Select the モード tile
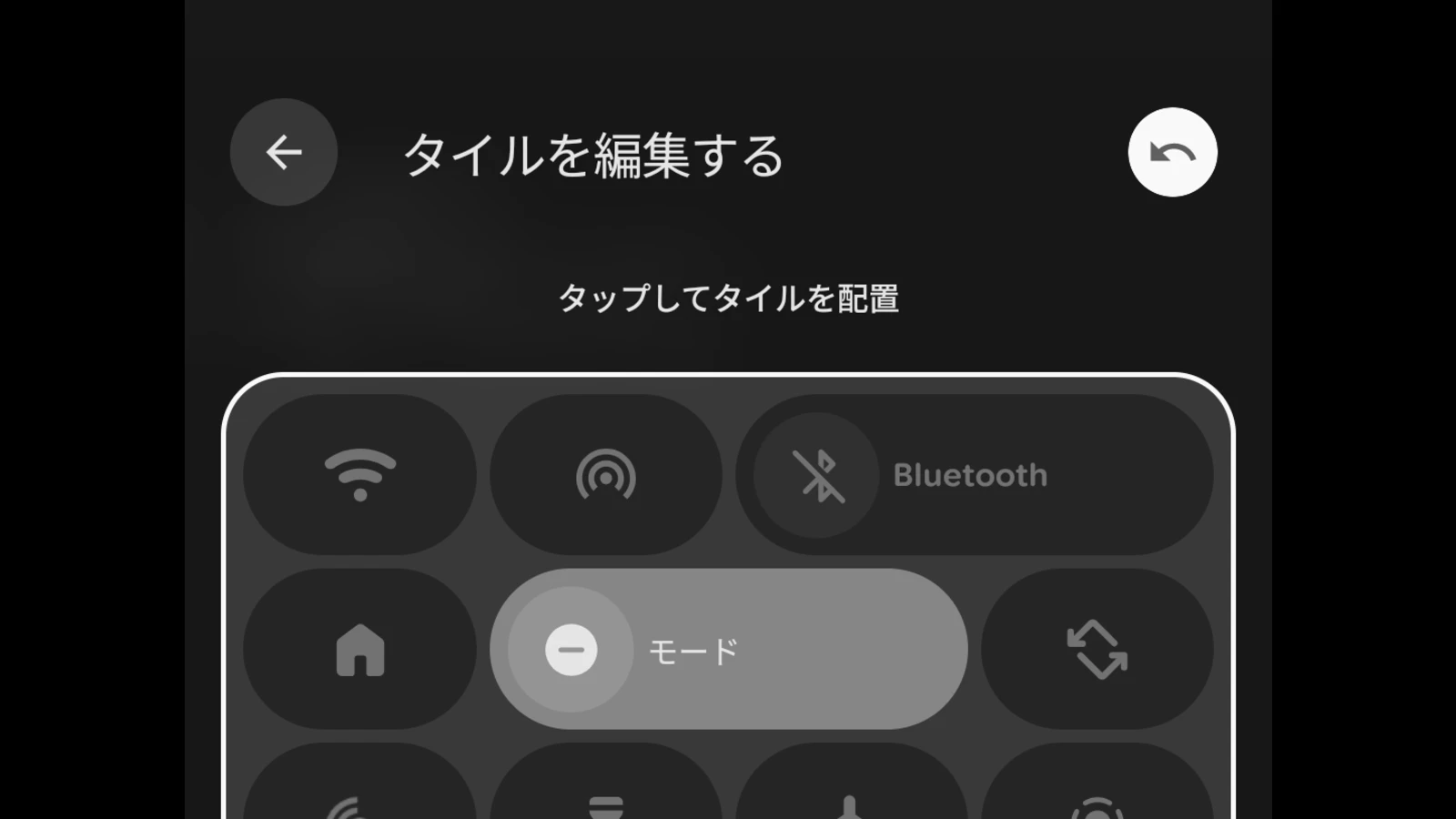1456x819 pixels. (728, 649)
